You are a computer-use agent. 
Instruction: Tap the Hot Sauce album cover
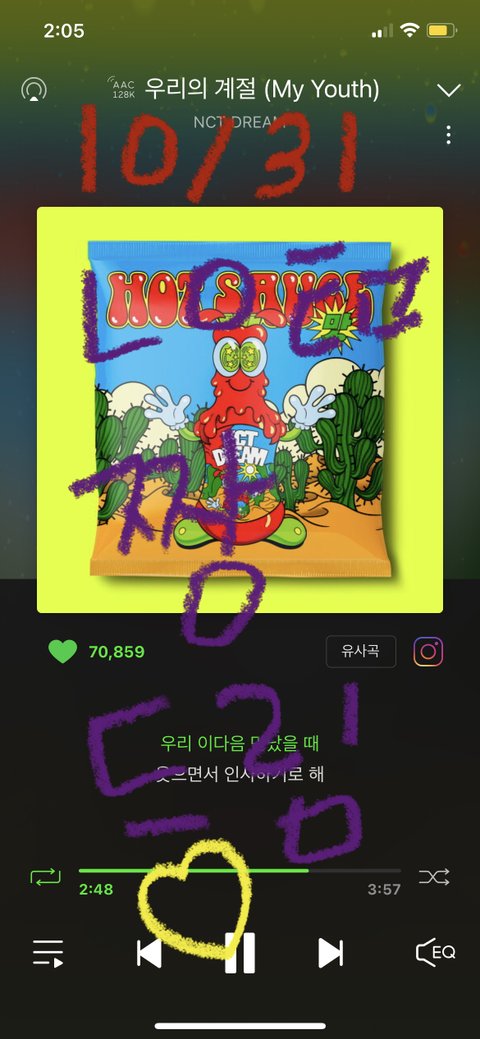[240, 410]
